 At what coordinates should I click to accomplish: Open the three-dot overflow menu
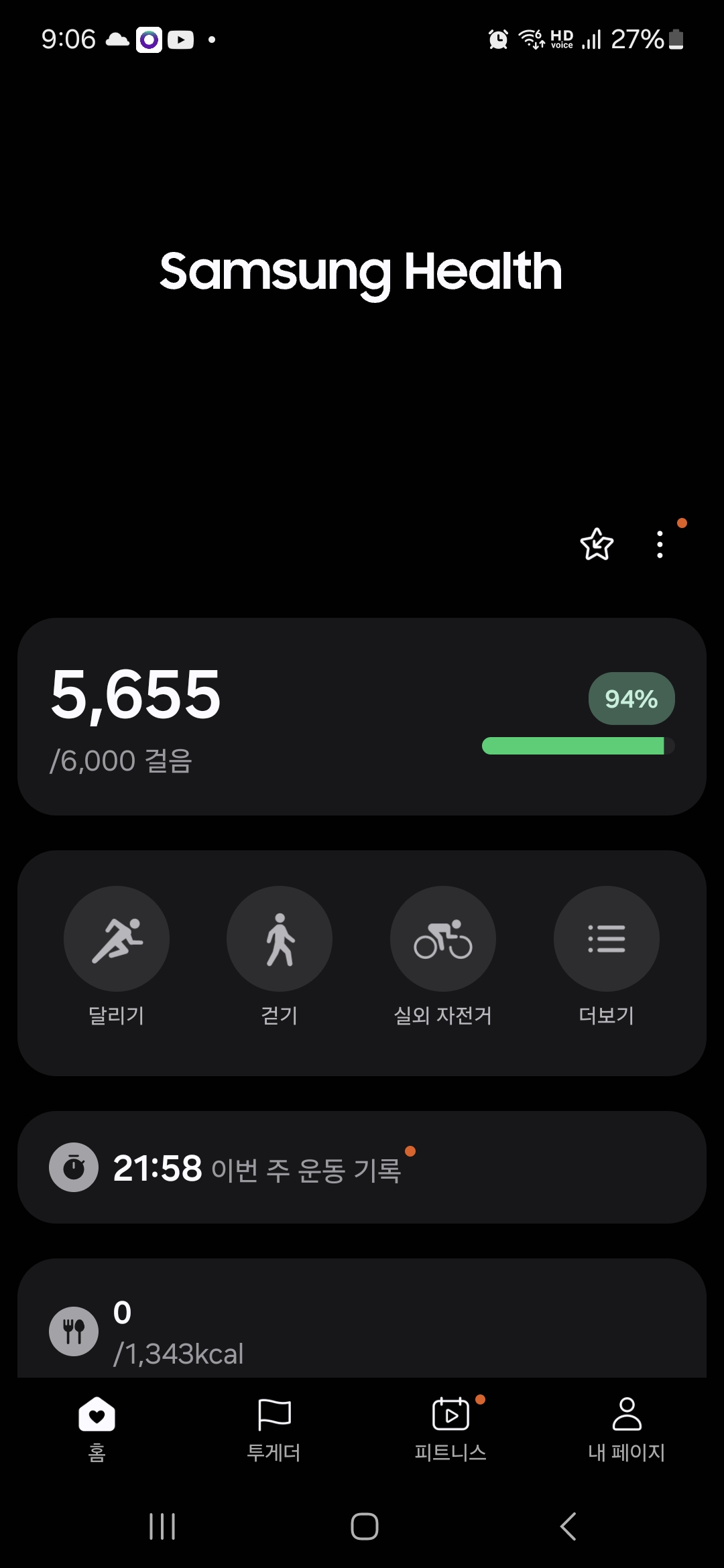click(x=660, y=544)
